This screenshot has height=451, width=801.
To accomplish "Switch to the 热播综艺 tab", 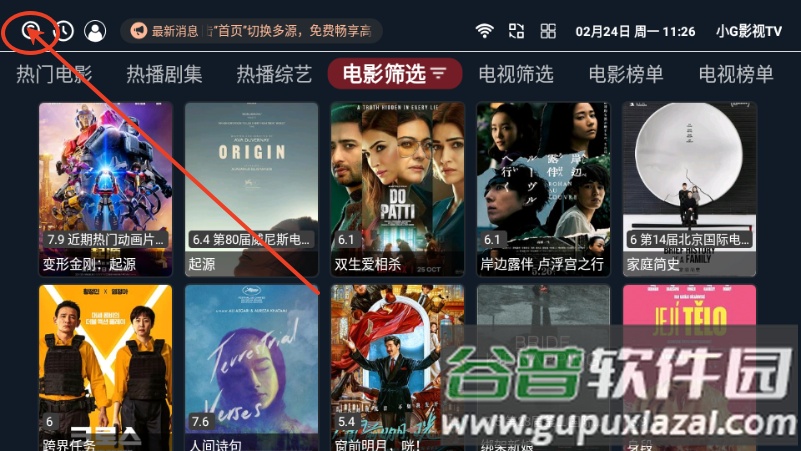I will [274, 74].
